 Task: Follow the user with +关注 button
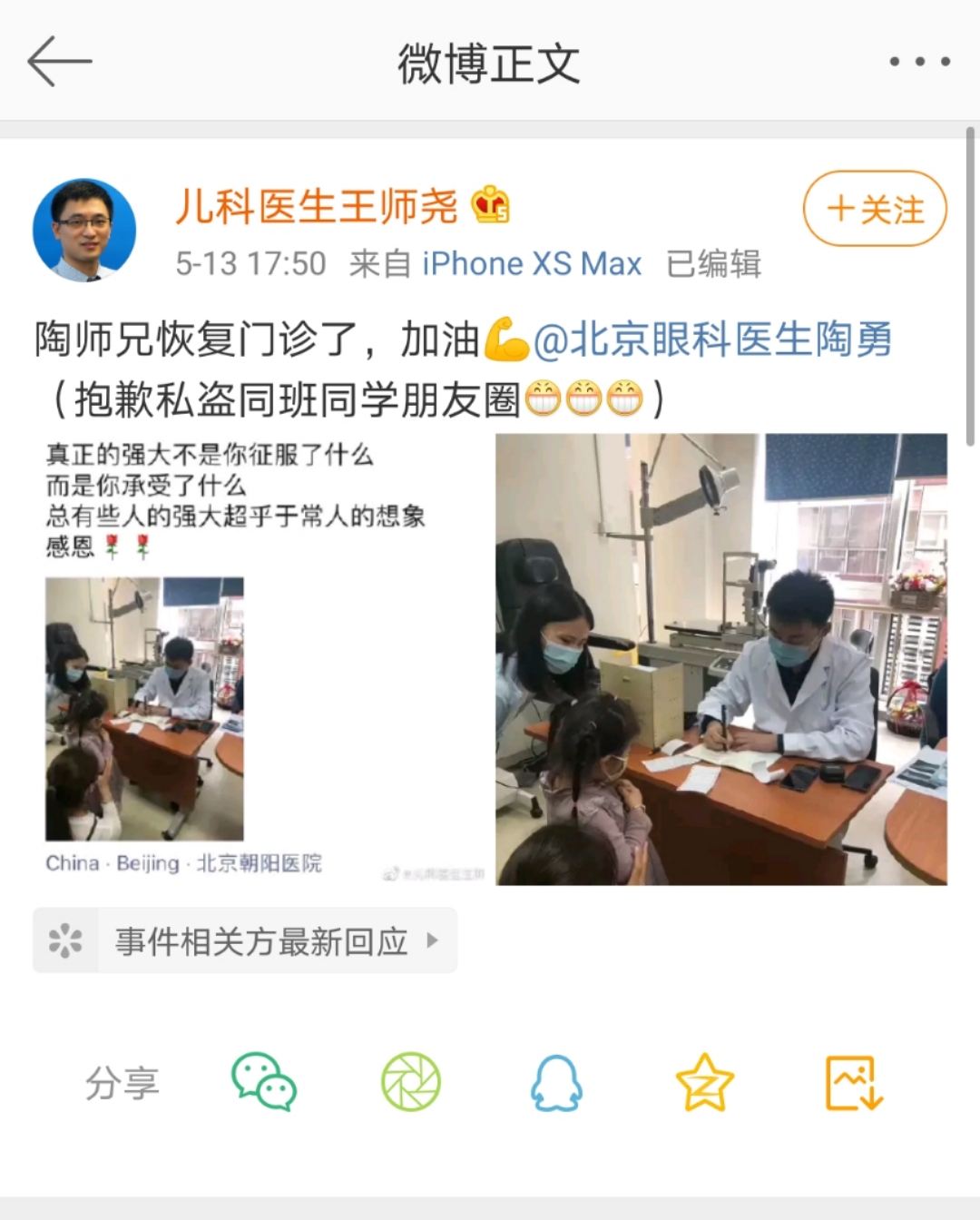[x=875, y=210]
